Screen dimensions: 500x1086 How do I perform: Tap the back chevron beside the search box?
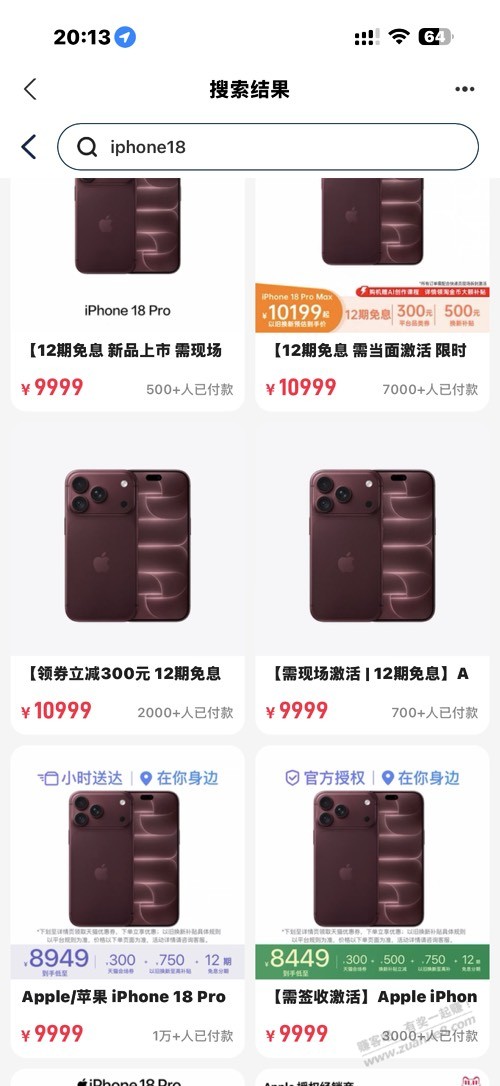[x=28, y=147]
